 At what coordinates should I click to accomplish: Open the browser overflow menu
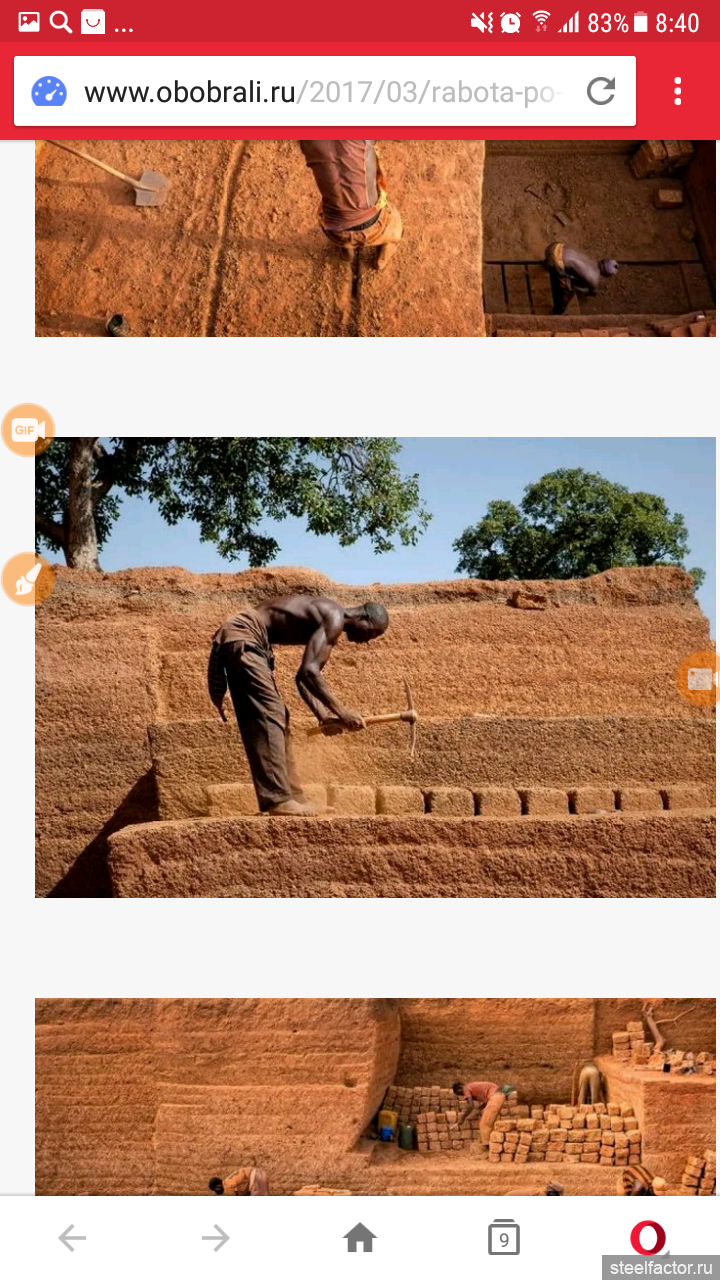click(678, 92)
